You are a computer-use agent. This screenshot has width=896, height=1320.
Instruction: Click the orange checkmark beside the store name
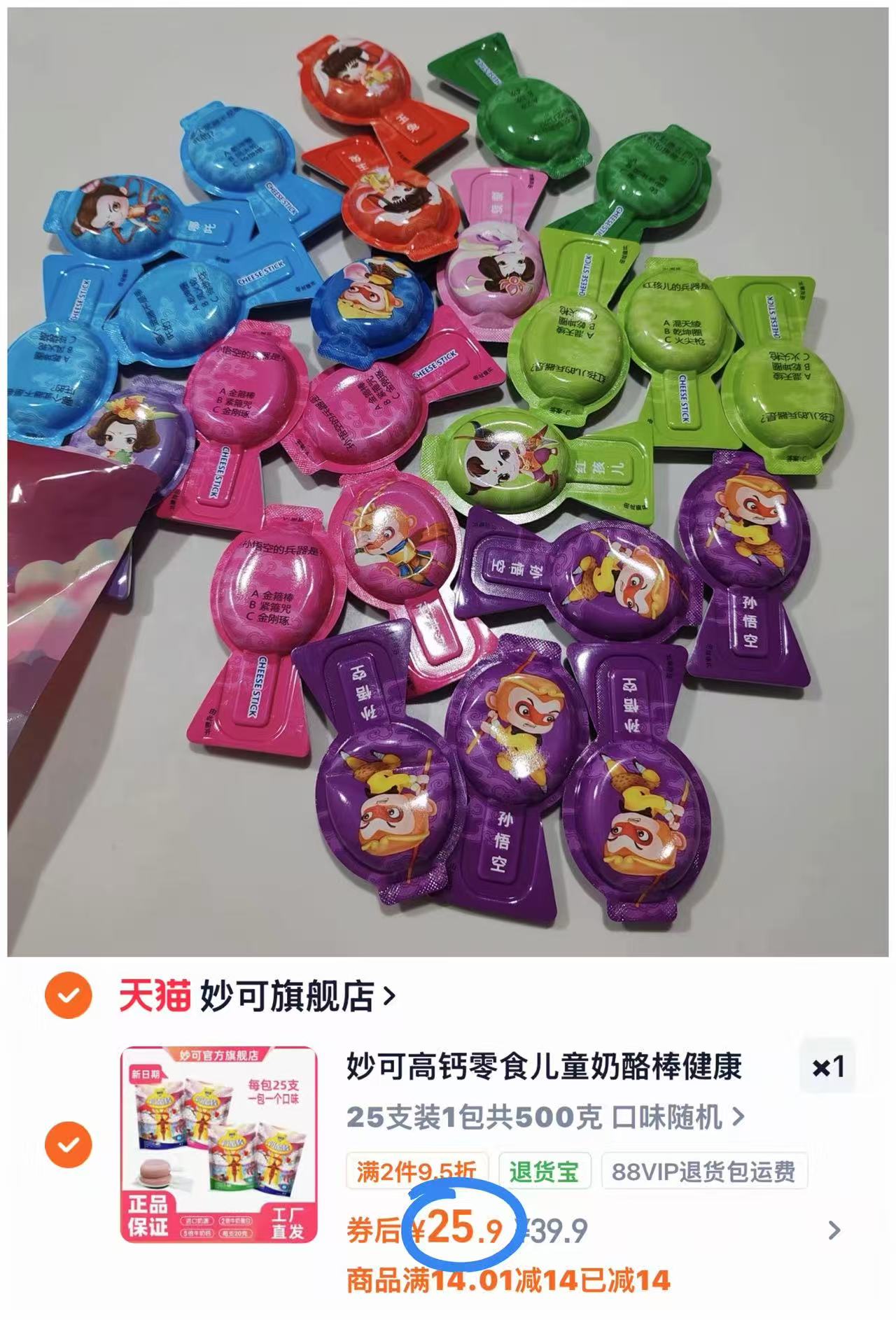click(x=66, y=997)
